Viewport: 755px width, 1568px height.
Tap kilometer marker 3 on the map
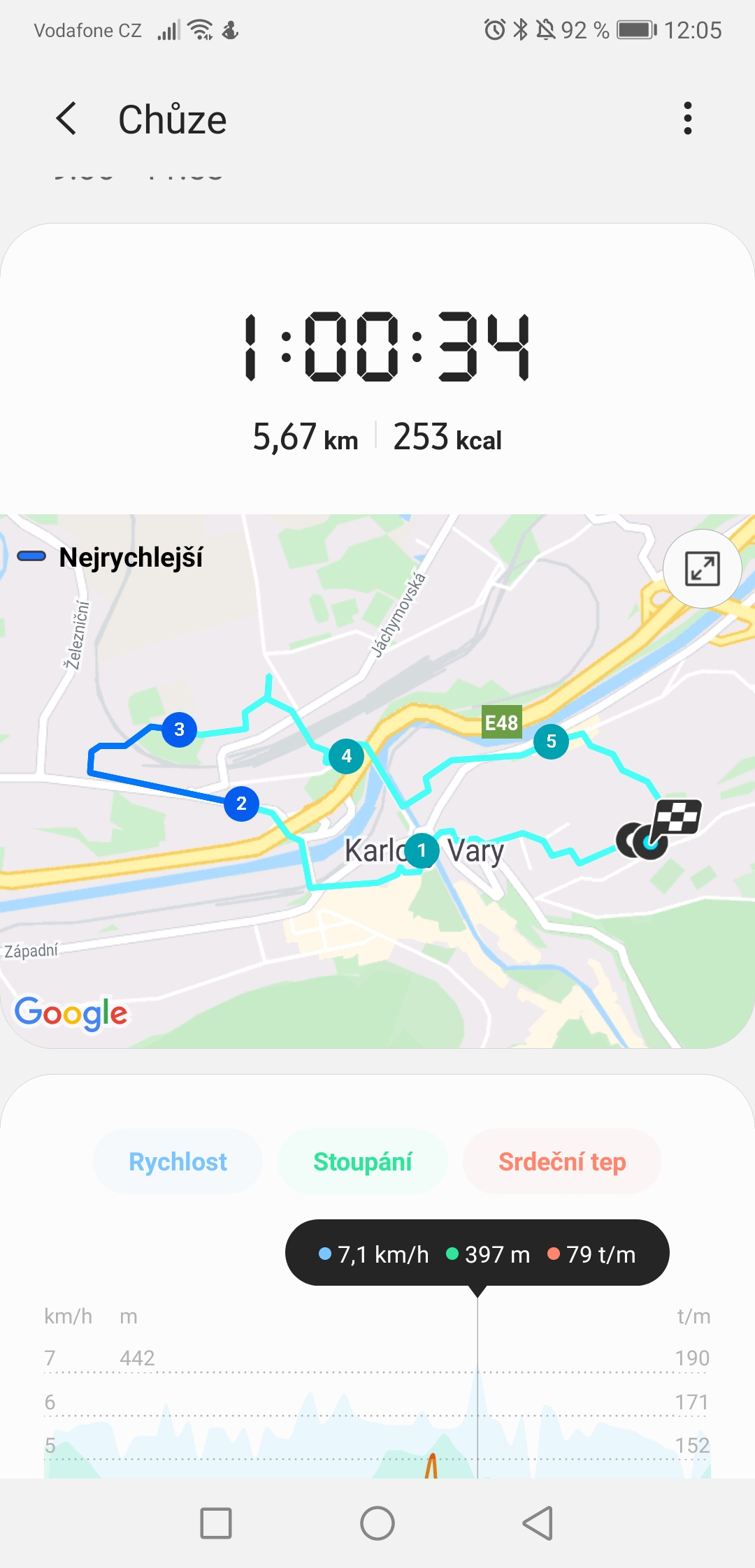pos(180,729)
